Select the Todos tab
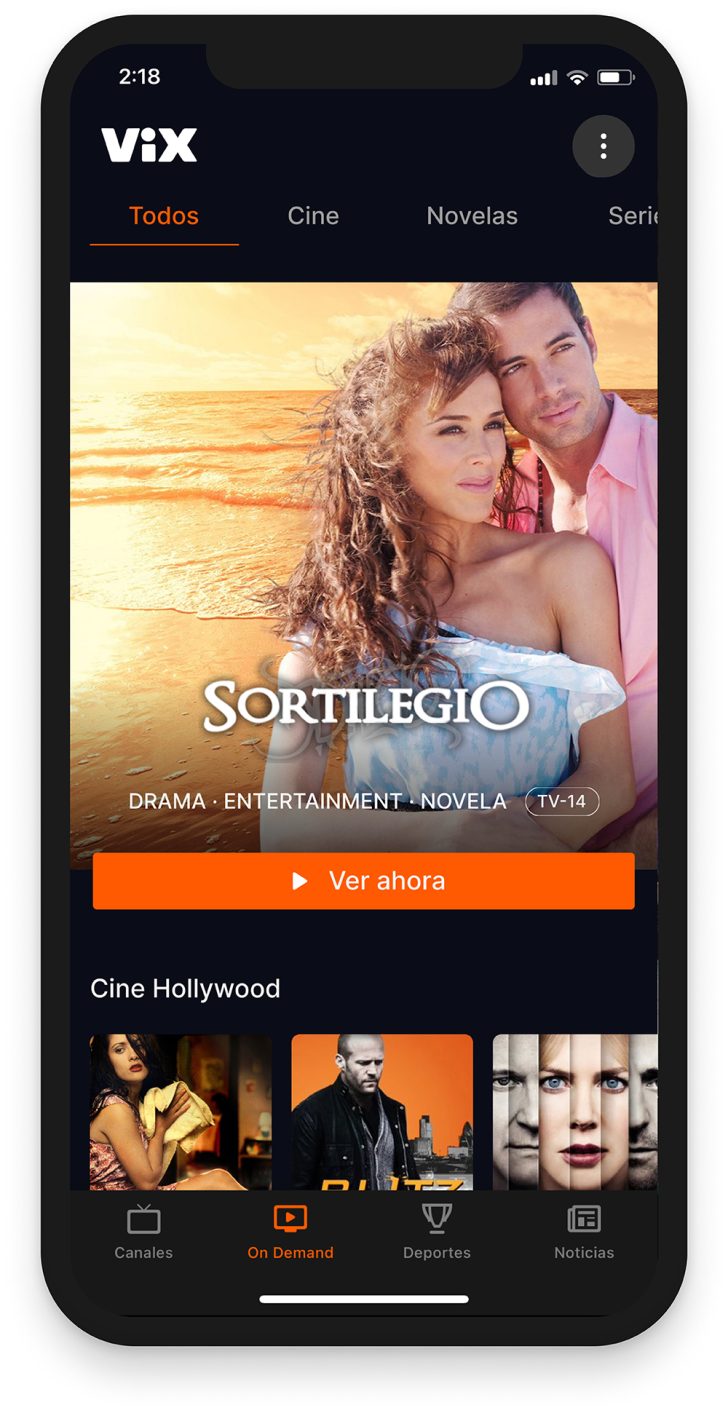The image size is (728, 1413). point(164,216)
